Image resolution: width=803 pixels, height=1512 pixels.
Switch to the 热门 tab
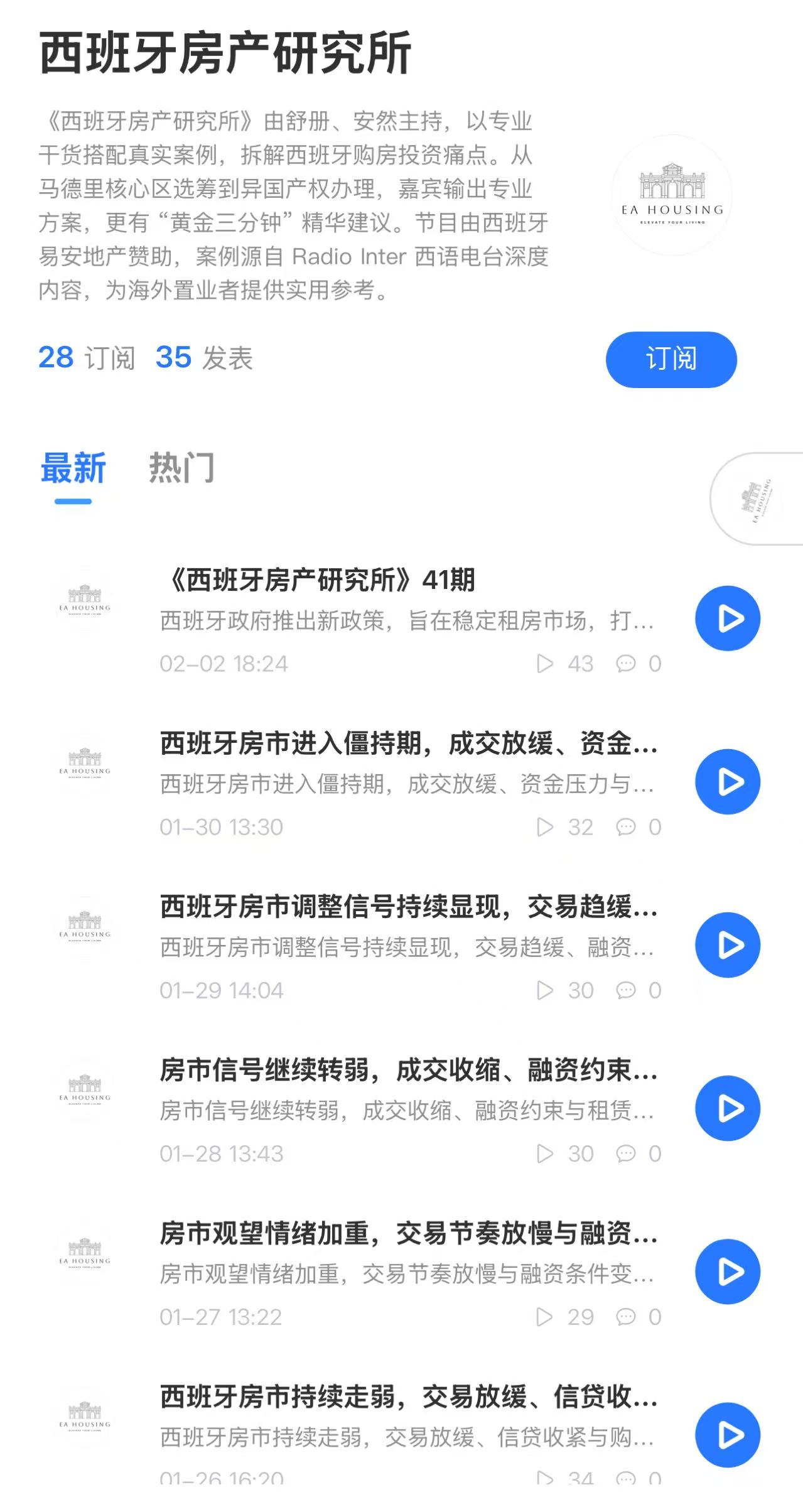click(x=183, y=469)
